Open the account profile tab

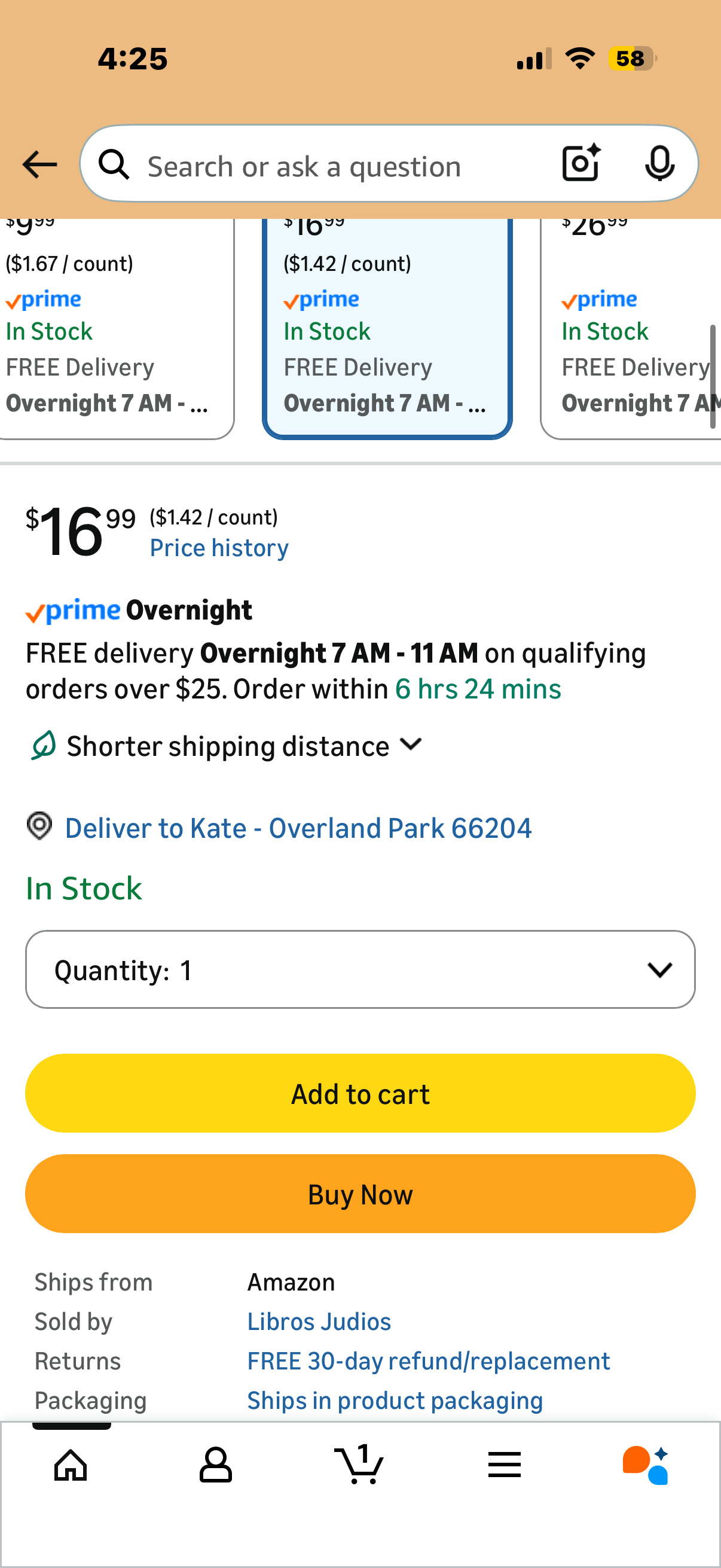[215, 1465]
